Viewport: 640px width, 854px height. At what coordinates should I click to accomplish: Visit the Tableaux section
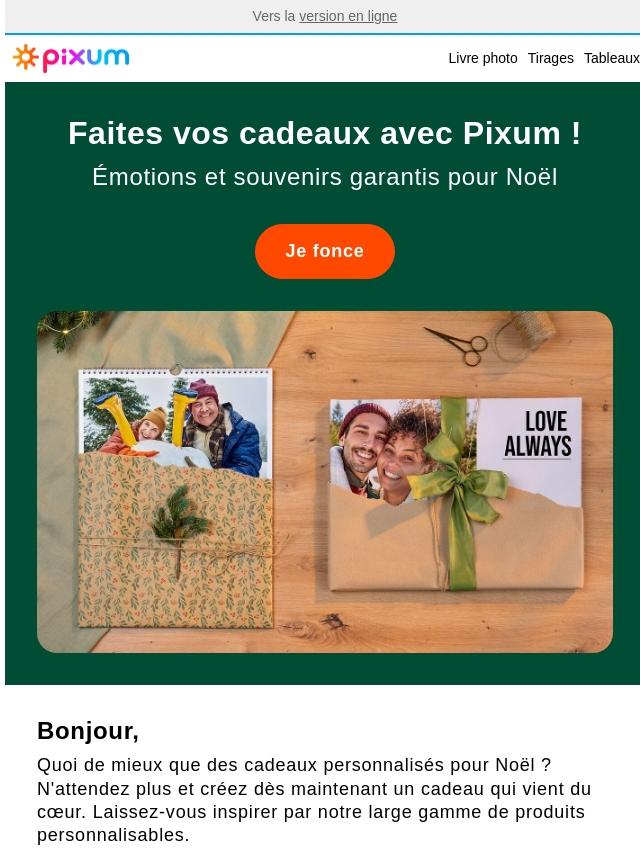coord(611,58)
